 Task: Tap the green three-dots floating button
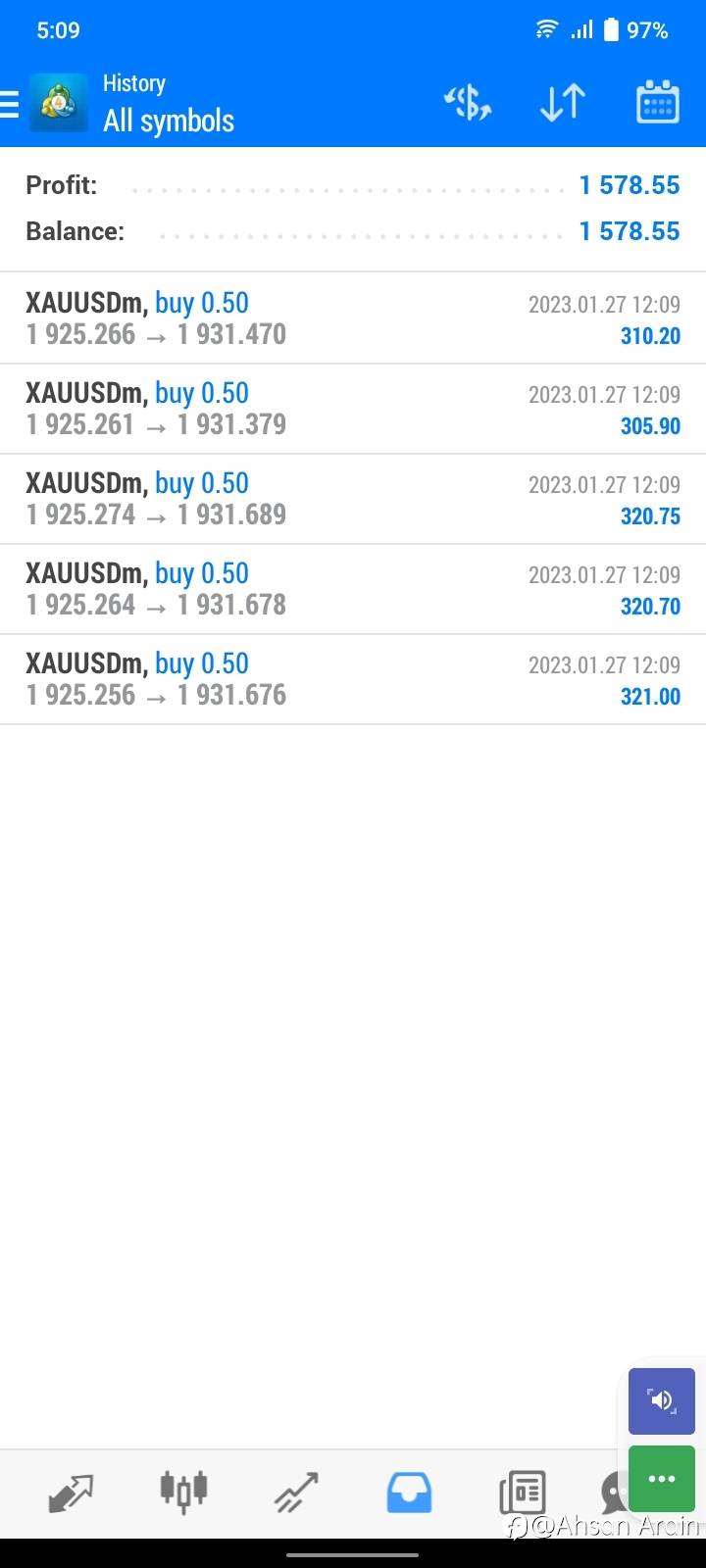click(662, 1479)
